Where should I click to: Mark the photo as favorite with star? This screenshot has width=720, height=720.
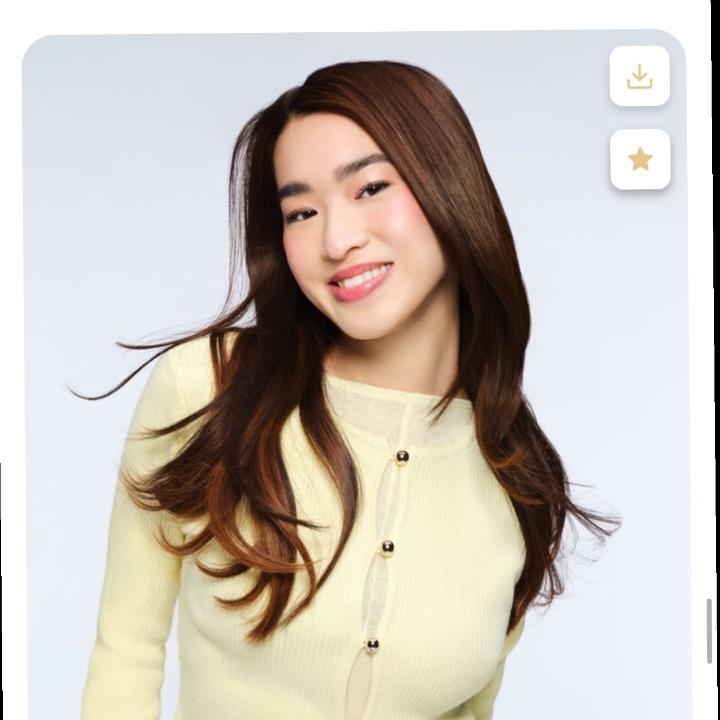640,159
